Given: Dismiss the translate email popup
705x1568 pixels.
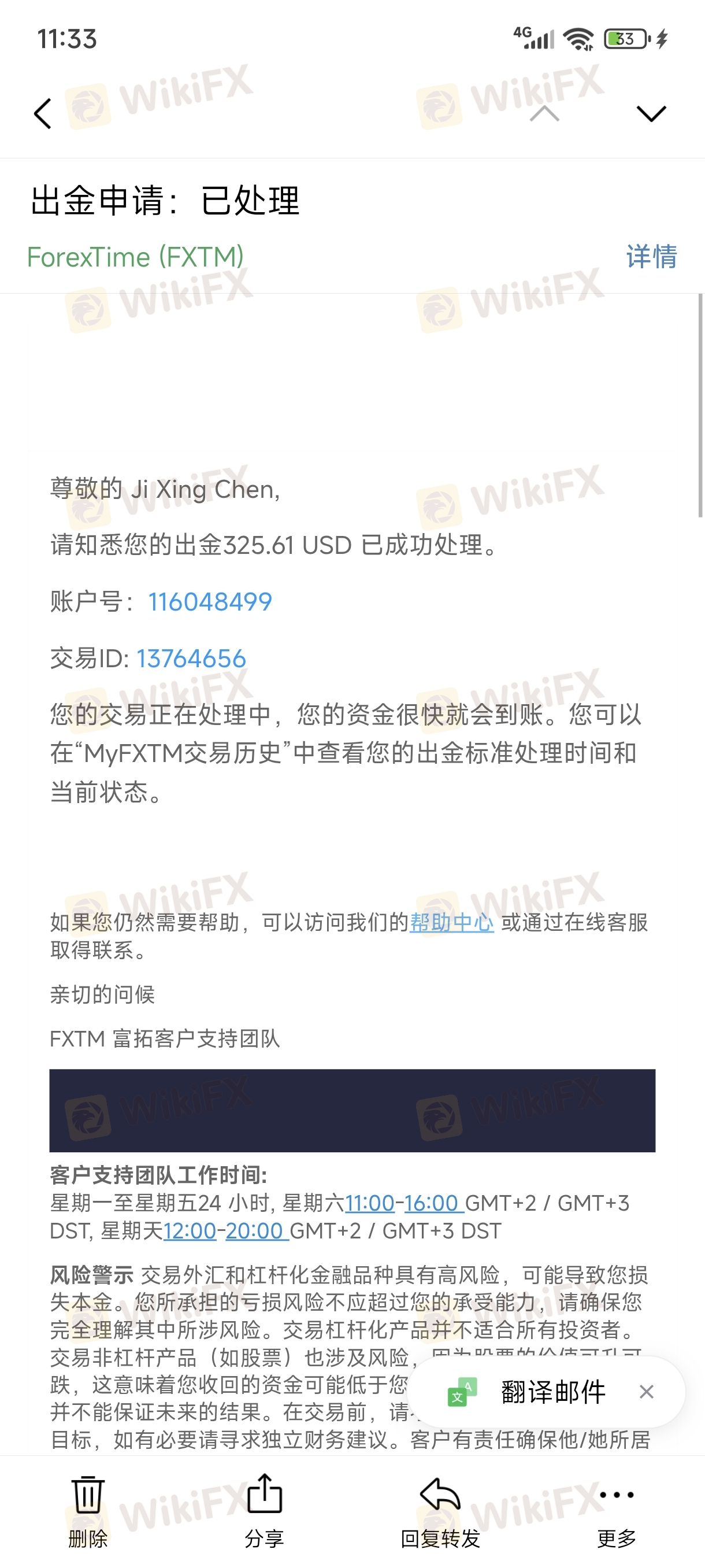Looking at the screenshot, I should click(647, 1392).
